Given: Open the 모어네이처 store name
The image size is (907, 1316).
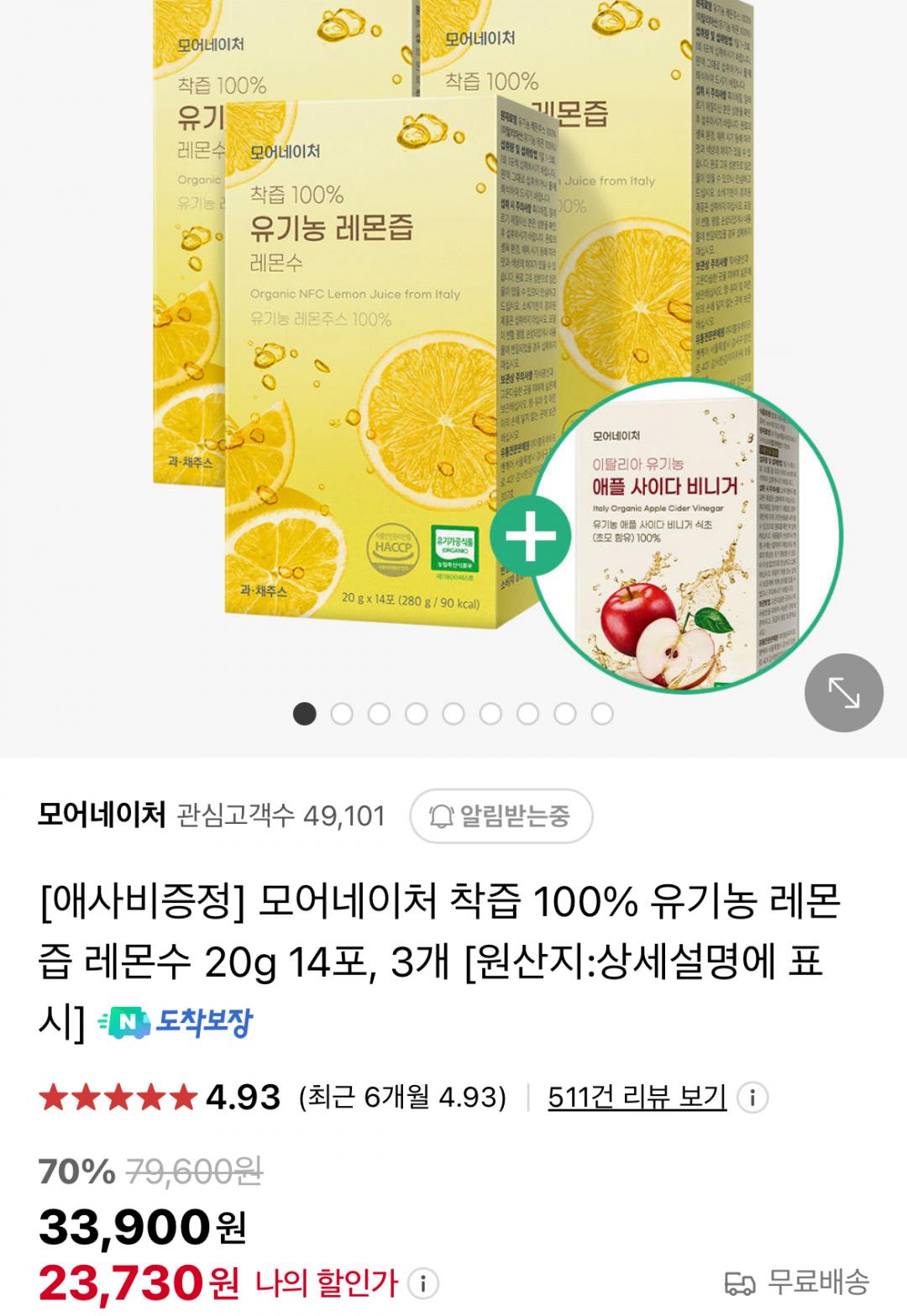Looking at the screenshot, I should (x=102, y=815).
